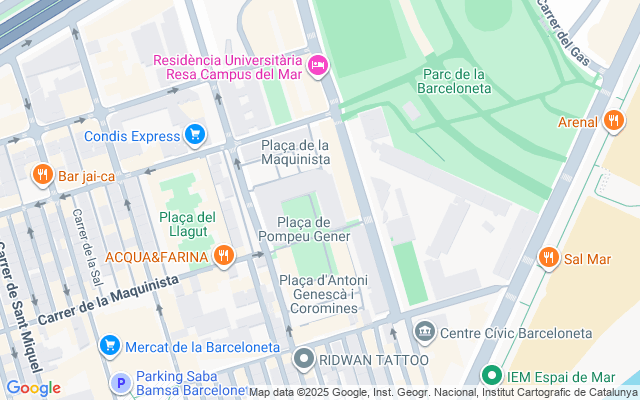Open the Residència Universitària Resa Campus del Mar pin
Viewport: 640px width, 400px height.
[x=319, y=66]
